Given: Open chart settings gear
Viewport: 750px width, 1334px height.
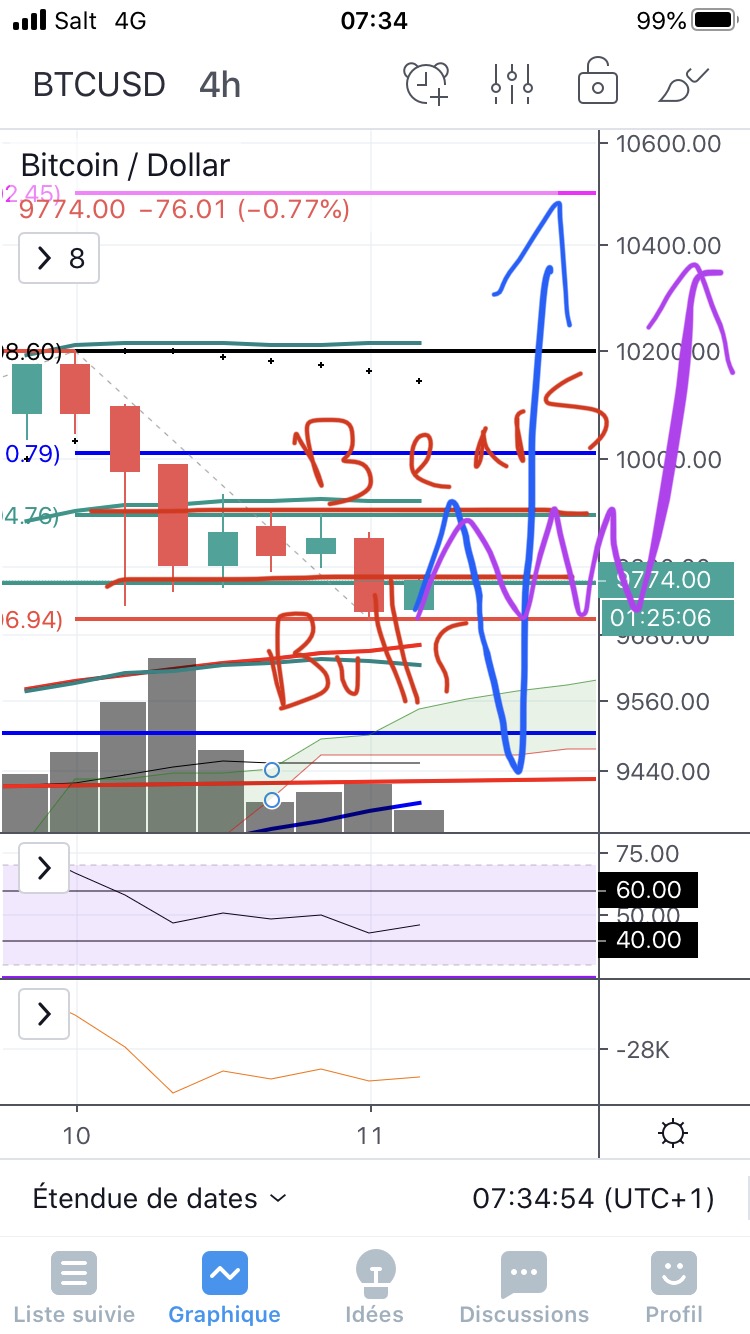Looking at the screenshot, I should (673, 1133).
